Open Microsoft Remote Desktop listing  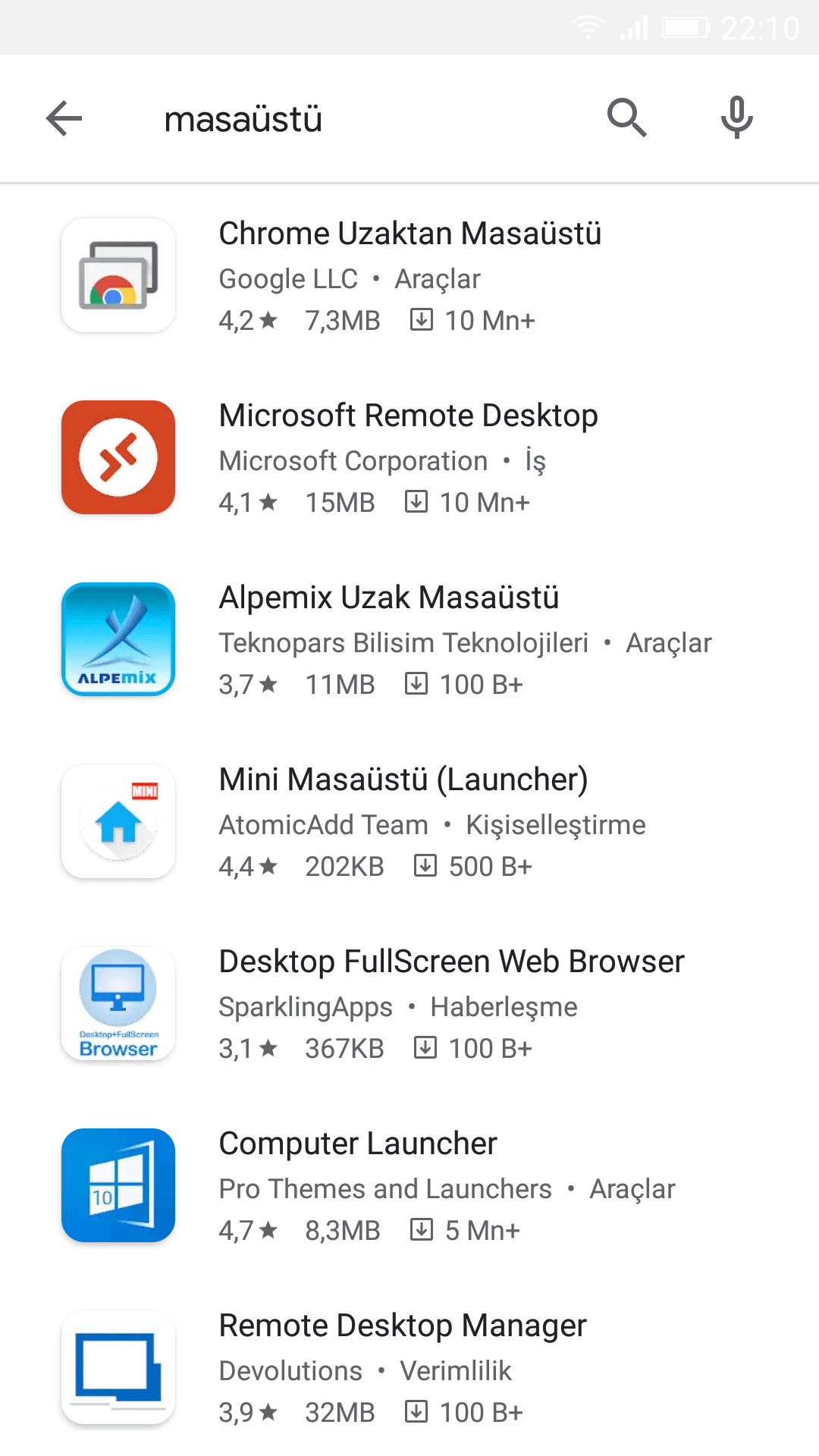coord(409,457)
